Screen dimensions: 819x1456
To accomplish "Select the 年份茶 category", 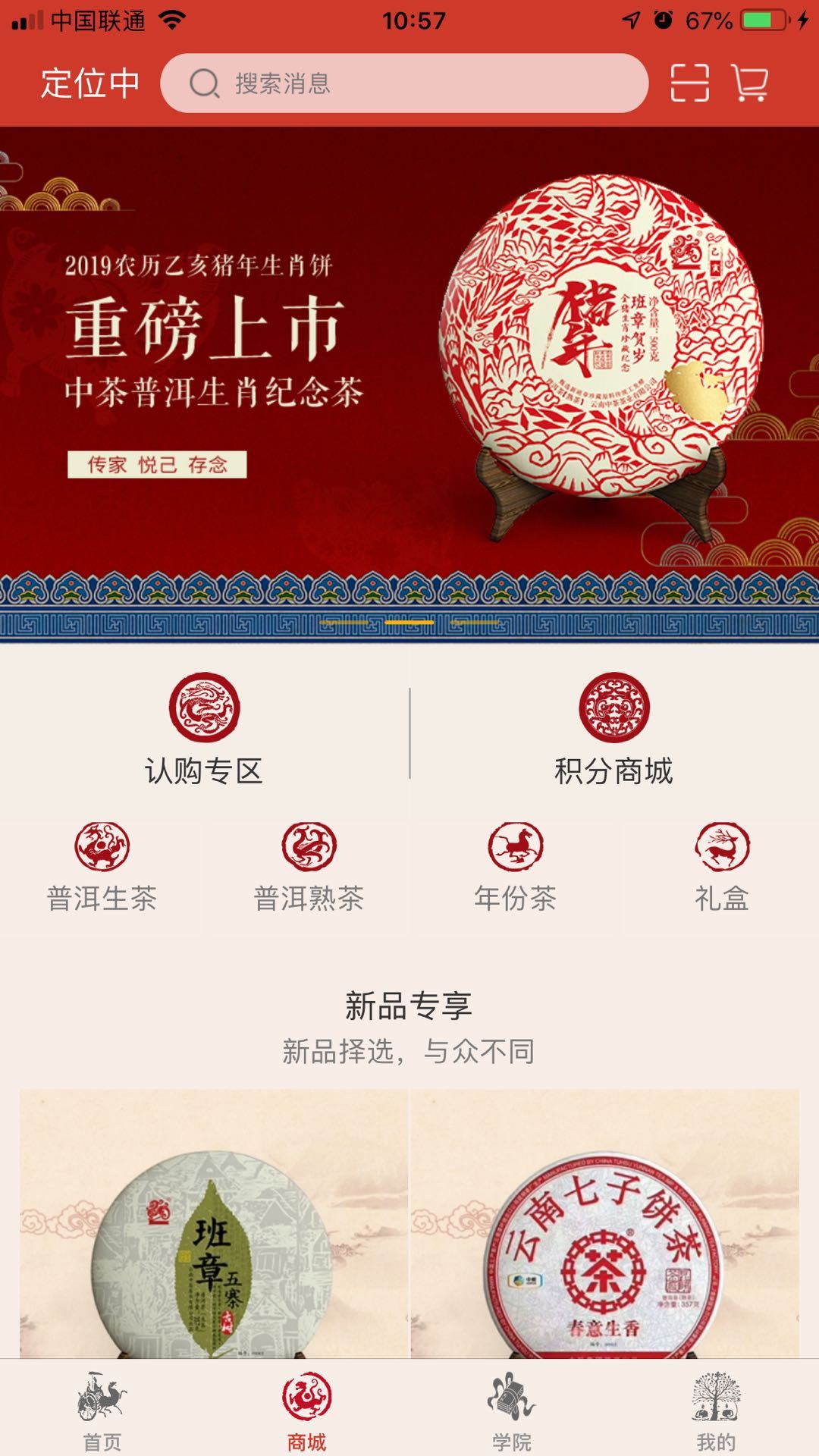I will (x=515, y=868).
